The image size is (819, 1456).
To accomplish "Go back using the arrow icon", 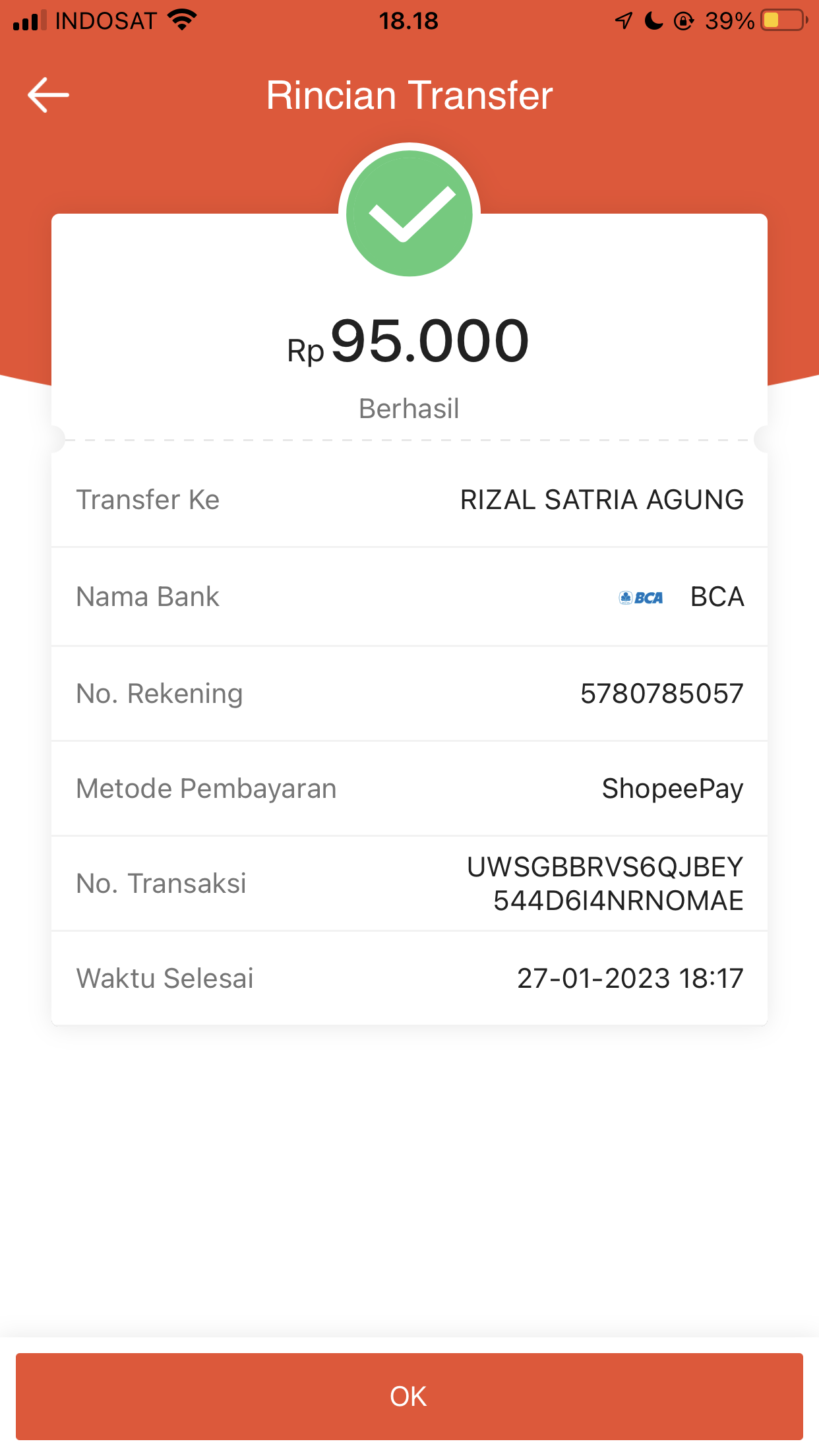I will pos(48,95).
